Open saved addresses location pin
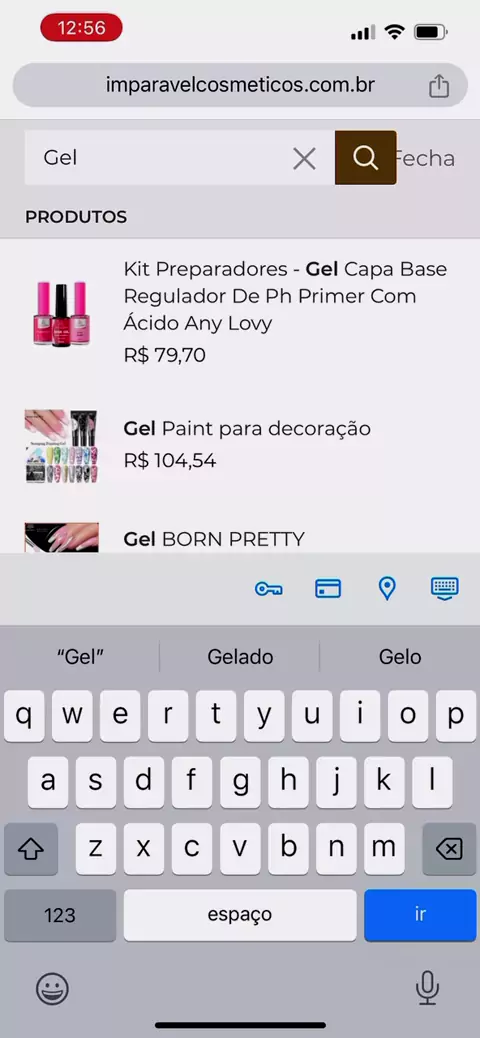 tap(387, 588)
